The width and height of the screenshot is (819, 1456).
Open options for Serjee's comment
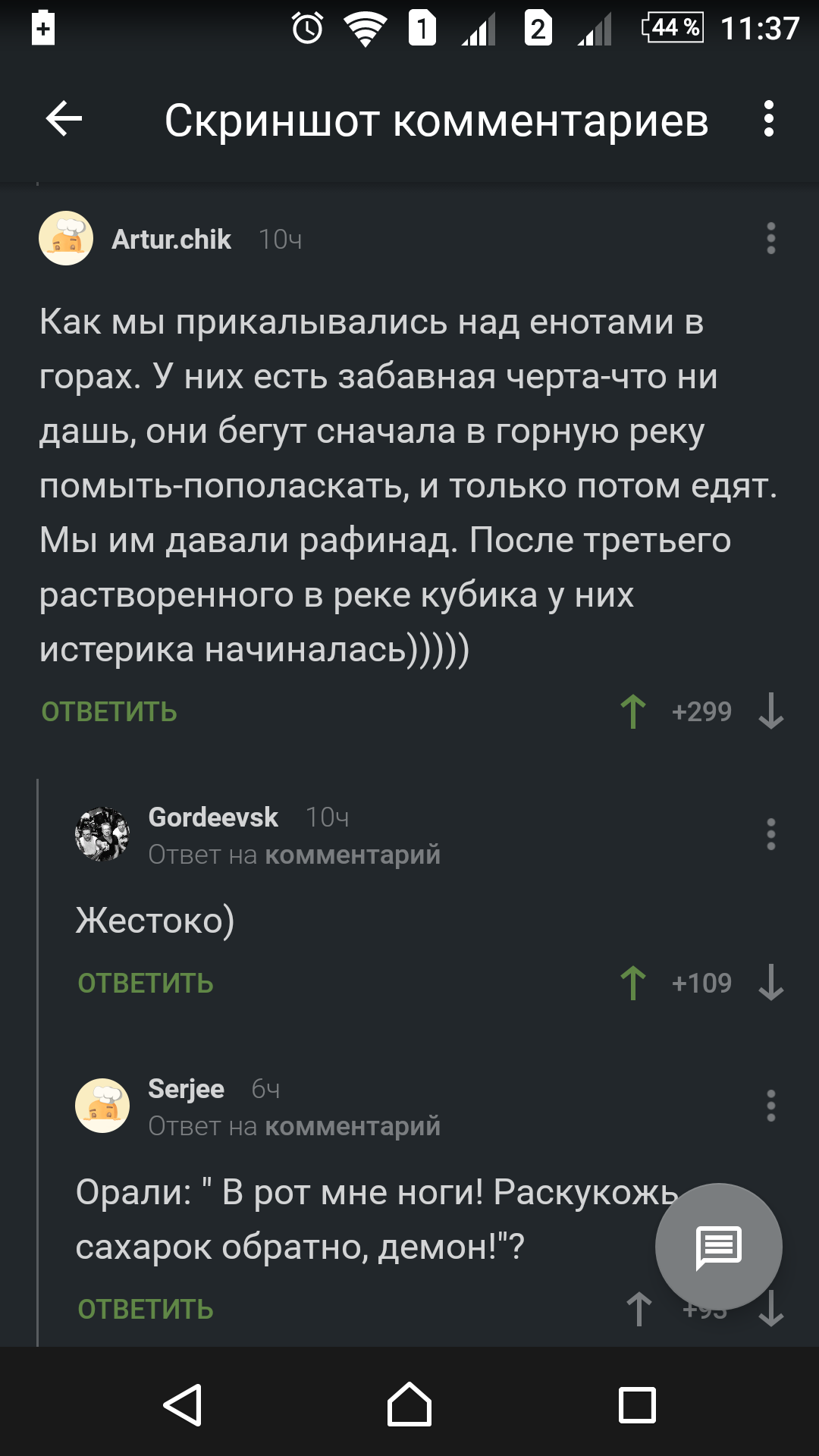[x=770, y=1106]
